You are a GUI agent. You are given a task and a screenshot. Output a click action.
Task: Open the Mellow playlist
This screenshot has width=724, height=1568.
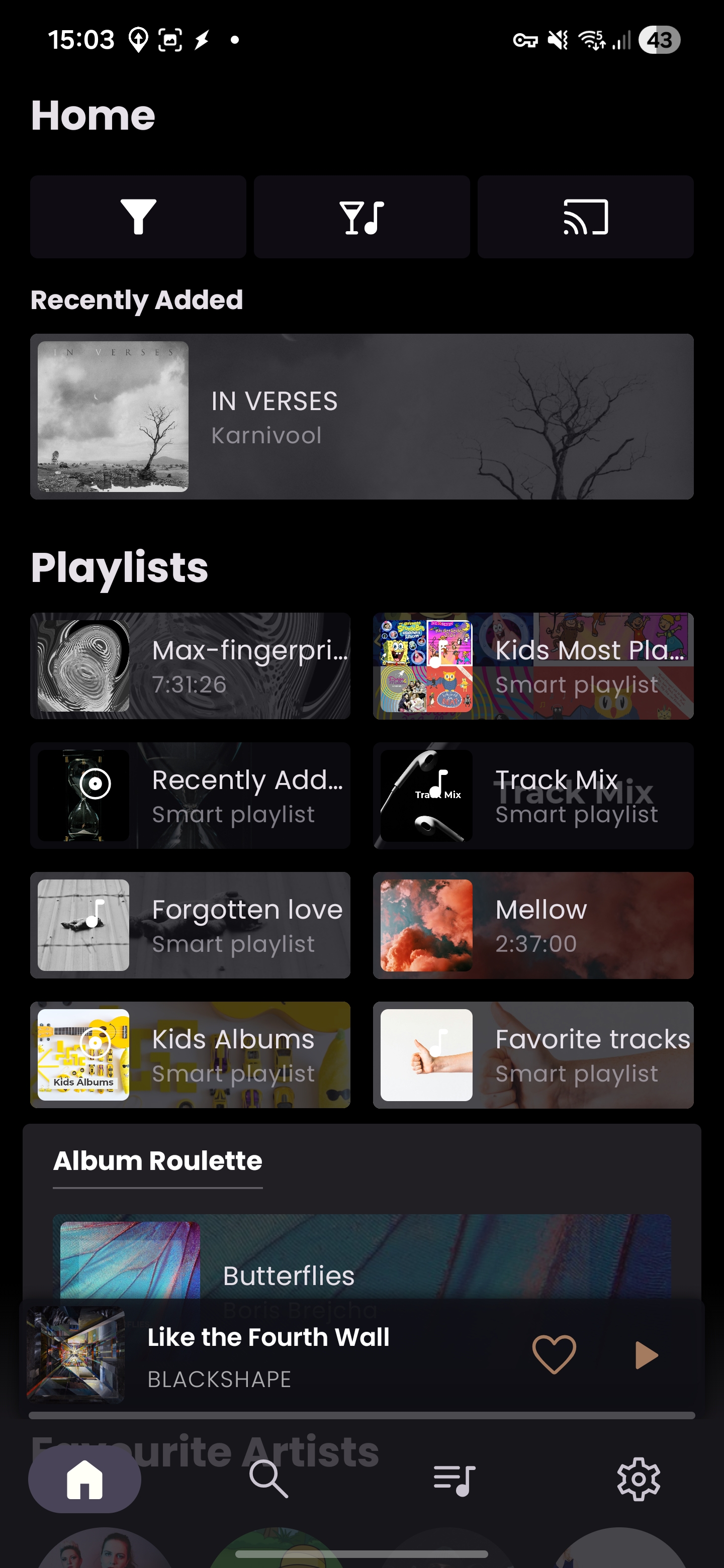point(533,925)
